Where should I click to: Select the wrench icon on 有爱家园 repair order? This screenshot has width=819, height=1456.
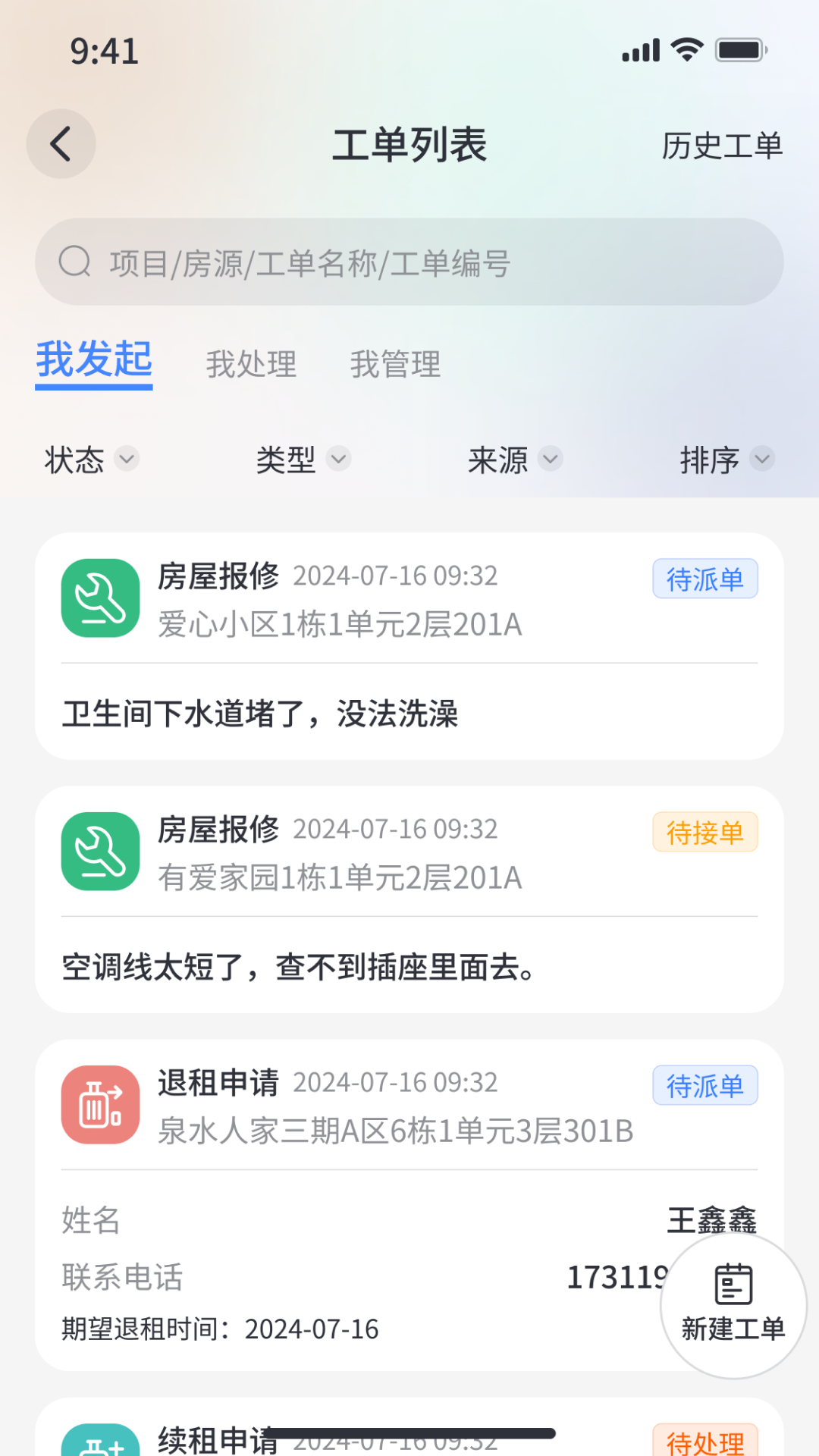99,851
